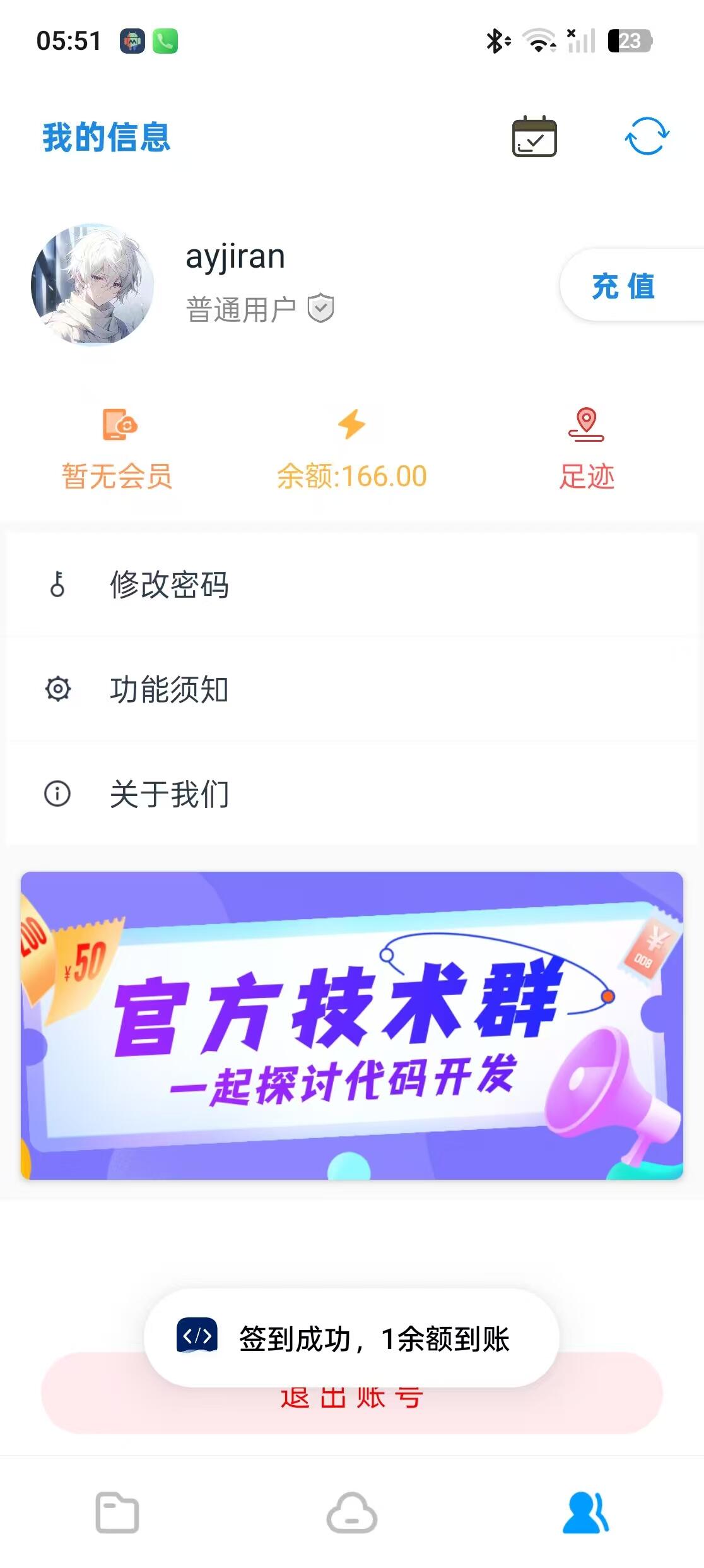Screen dimensions: 704x1568
Task: Tap the lightning balance icon
Action: 351,426
